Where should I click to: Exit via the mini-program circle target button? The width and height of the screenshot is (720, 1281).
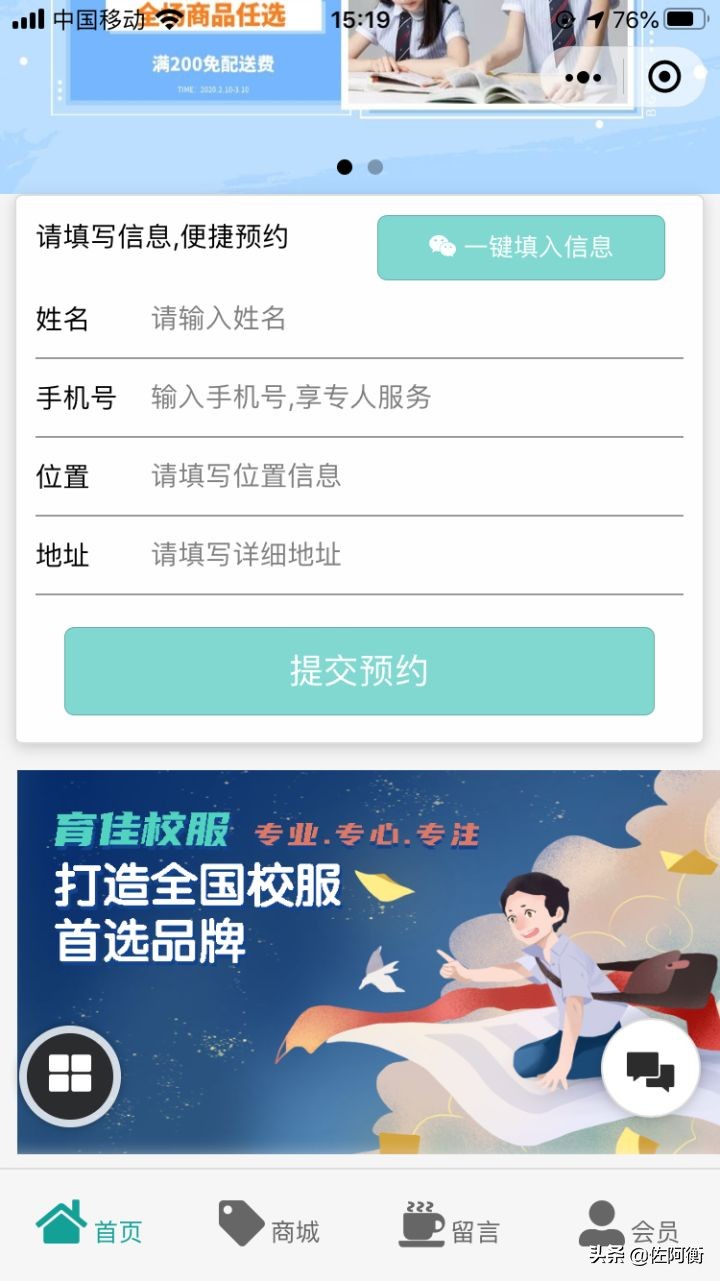662,76
